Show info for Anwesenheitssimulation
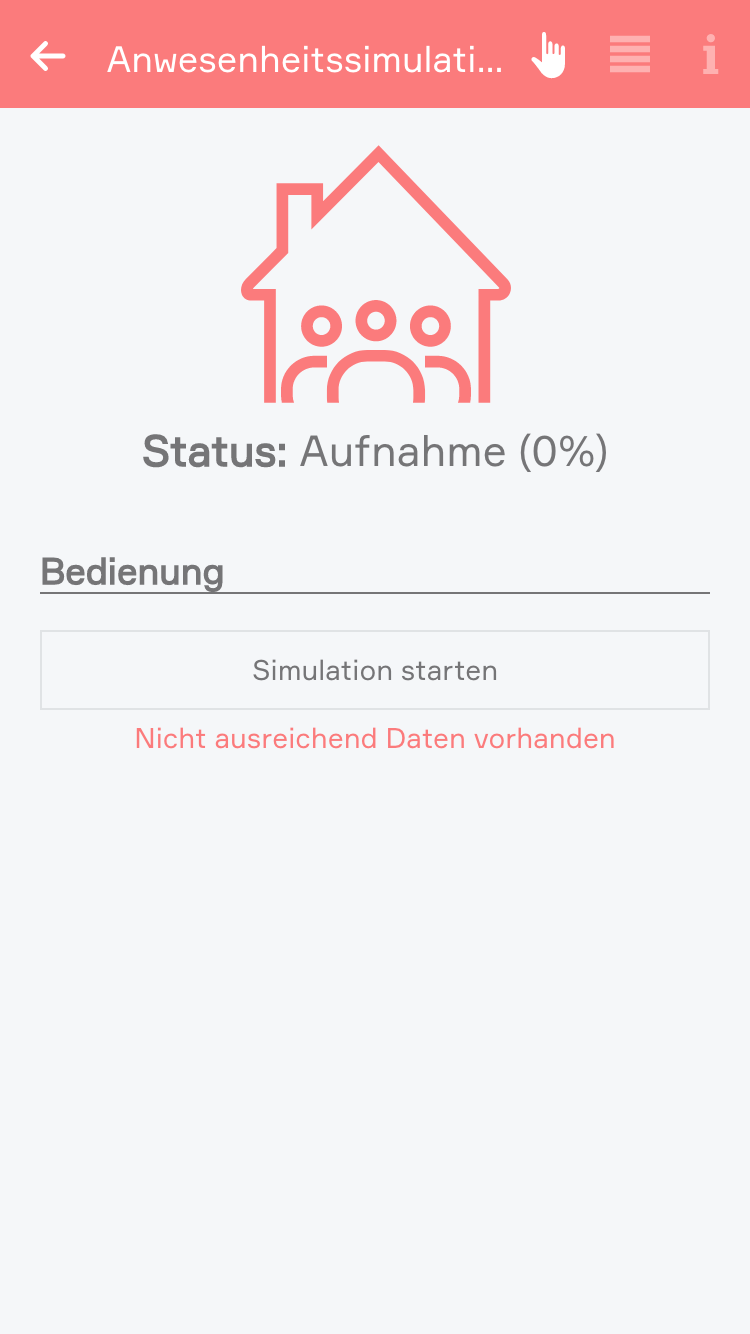750x1334 pixels. (x=710, y=55)
